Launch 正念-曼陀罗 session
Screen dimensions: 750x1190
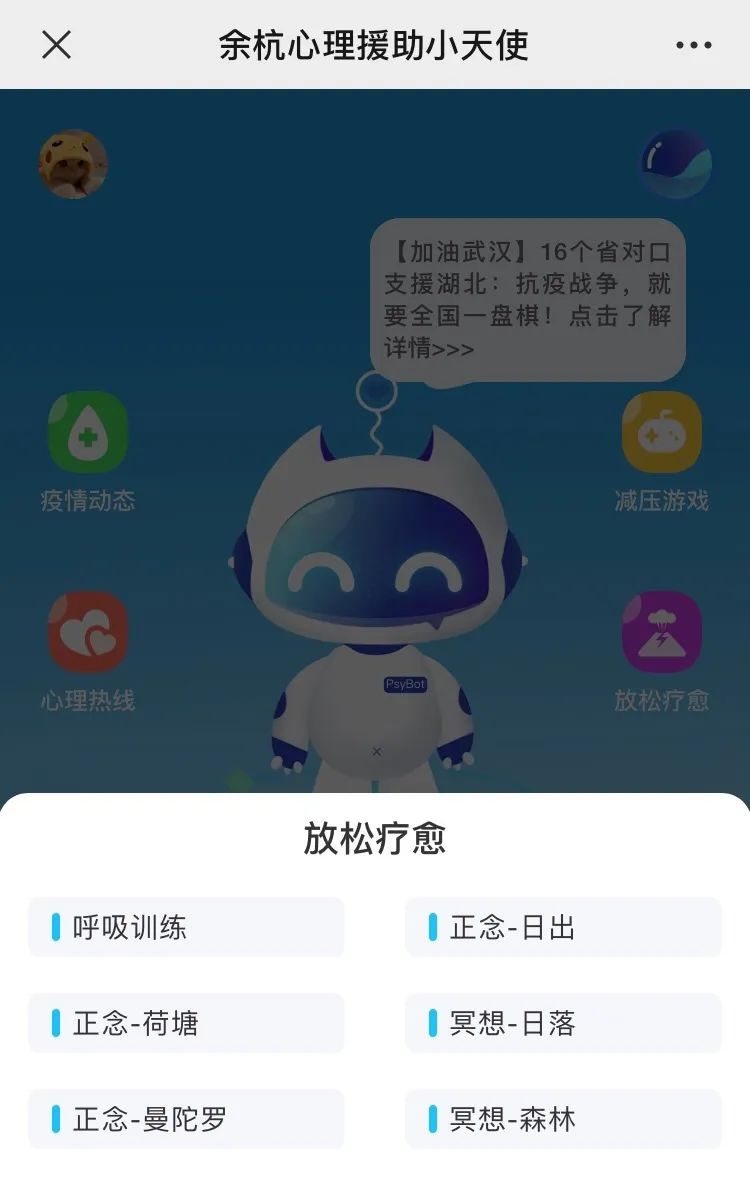pos(186,1119)
